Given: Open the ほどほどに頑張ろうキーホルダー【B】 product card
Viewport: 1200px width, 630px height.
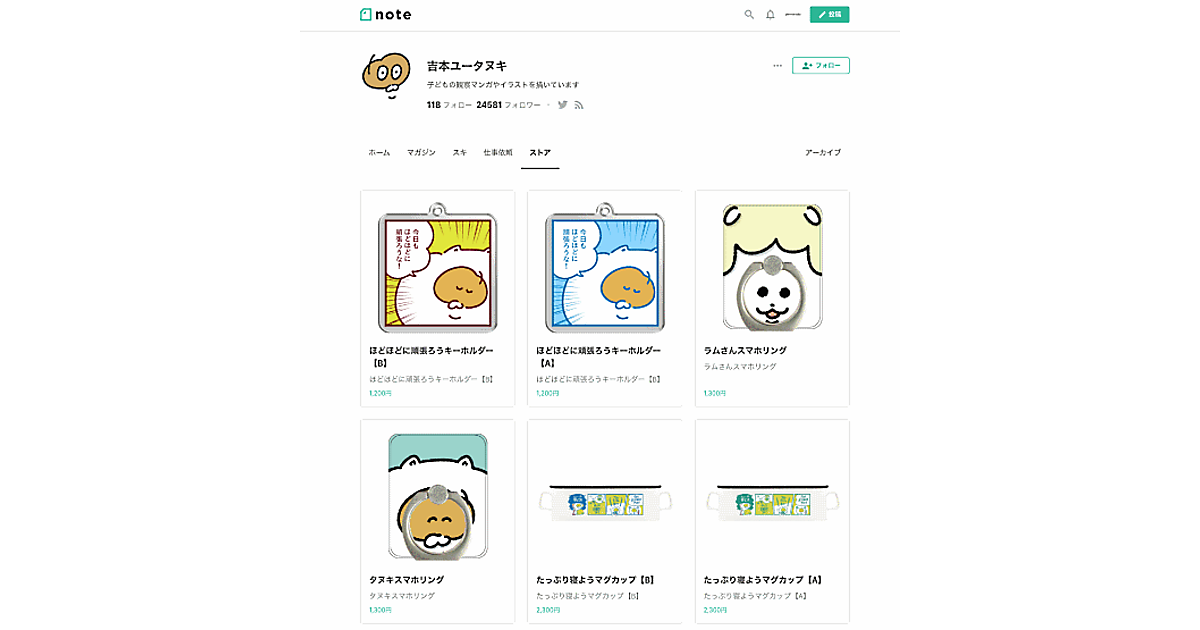Looking at the screenshot, I should (437, 298).
